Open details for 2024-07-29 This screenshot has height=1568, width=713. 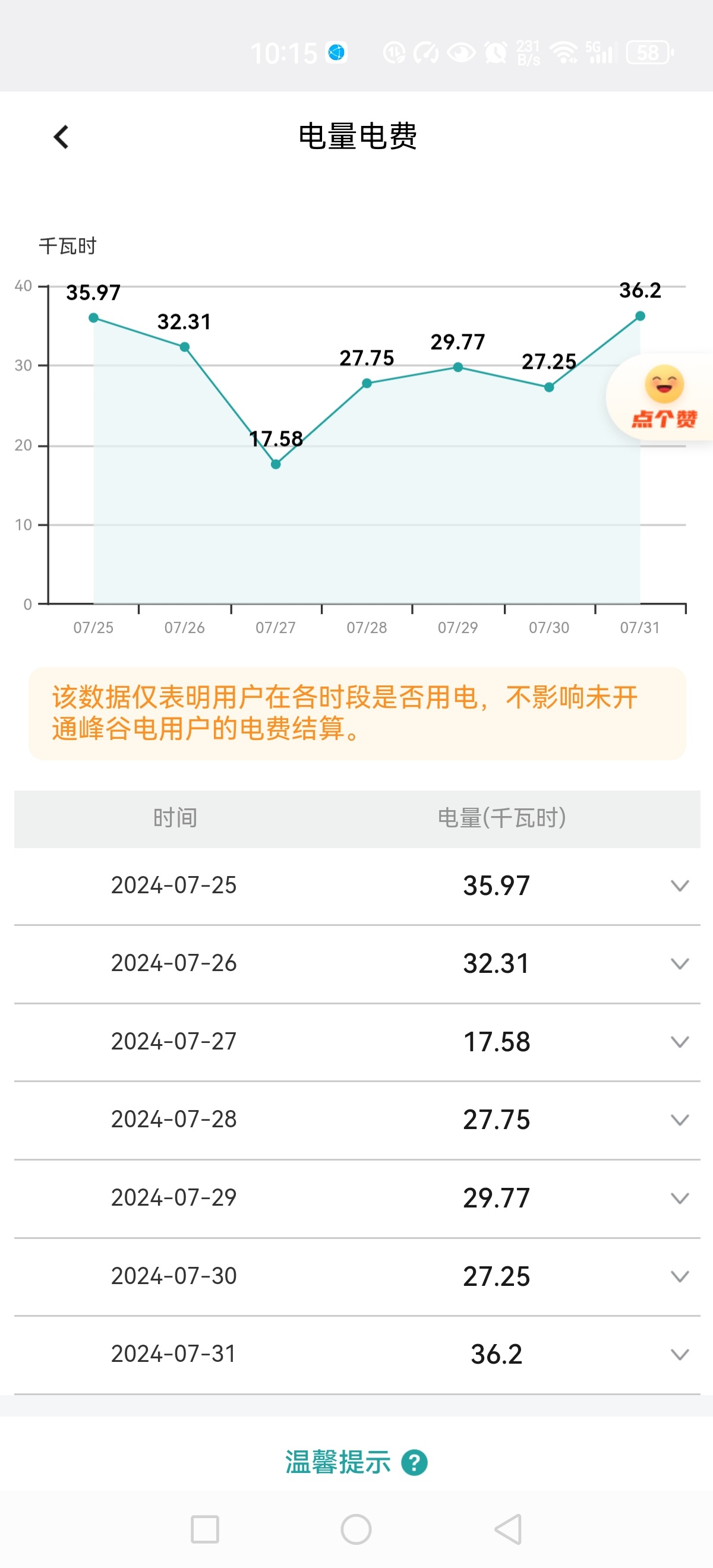pyautogui.click(x=680, y=1198)
